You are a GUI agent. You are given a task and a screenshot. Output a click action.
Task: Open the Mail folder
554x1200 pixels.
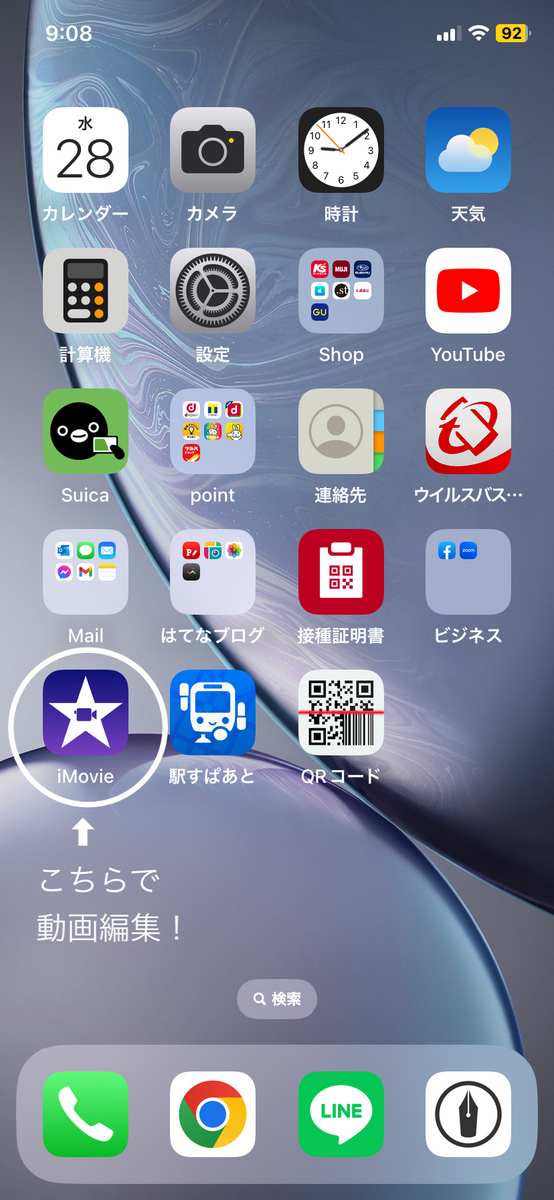(x=85, y=572)
